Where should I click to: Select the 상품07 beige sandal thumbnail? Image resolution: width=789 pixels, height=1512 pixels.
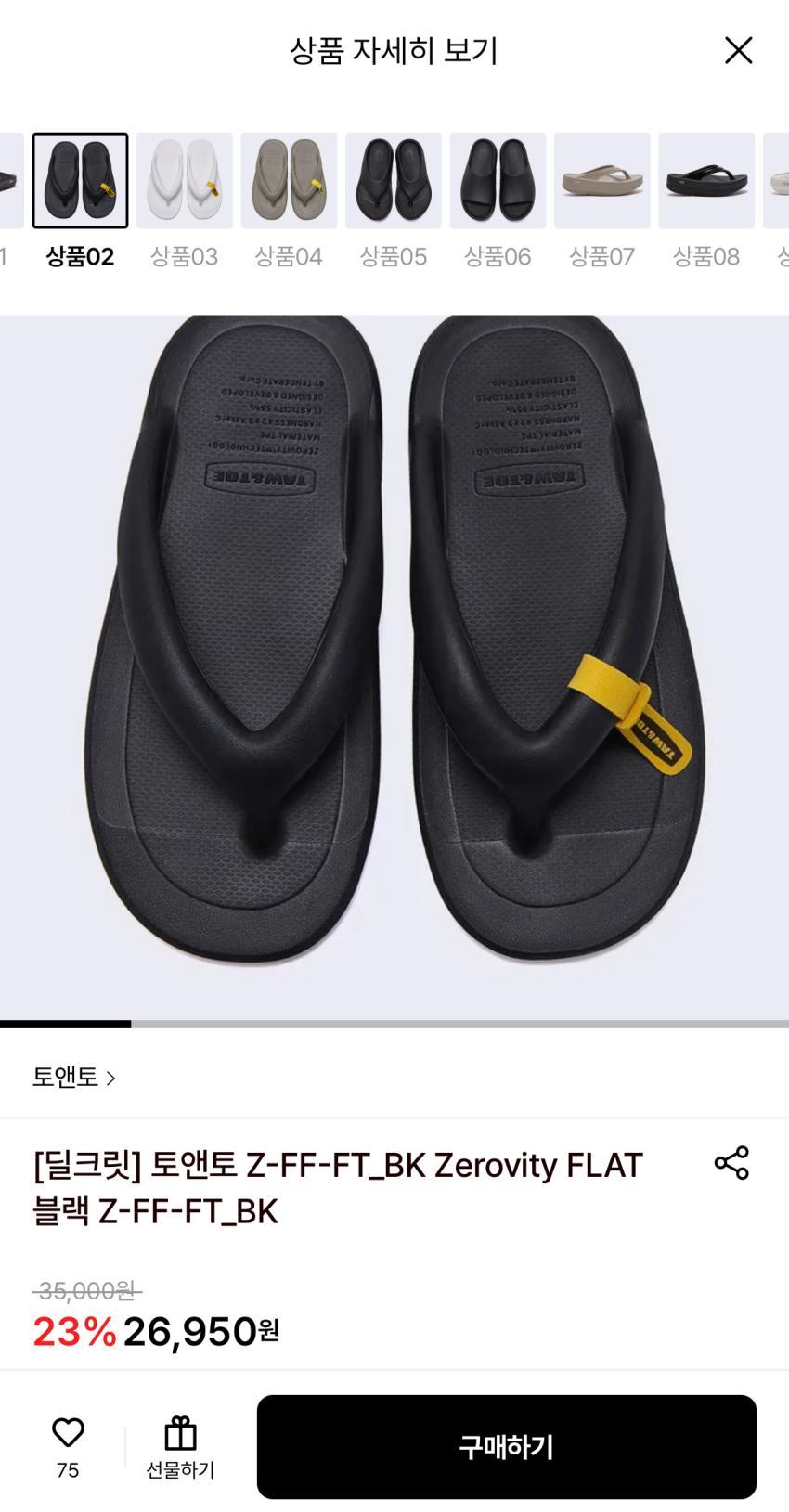click(x=601, y=181)
